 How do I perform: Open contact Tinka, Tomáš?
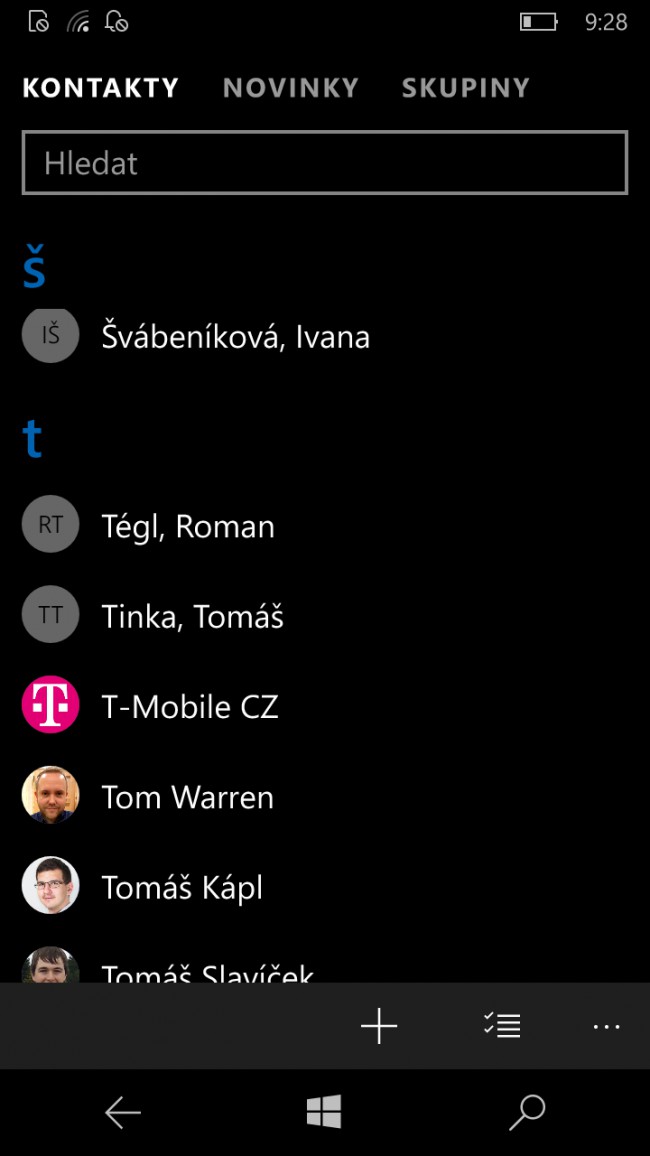point(192,617)
